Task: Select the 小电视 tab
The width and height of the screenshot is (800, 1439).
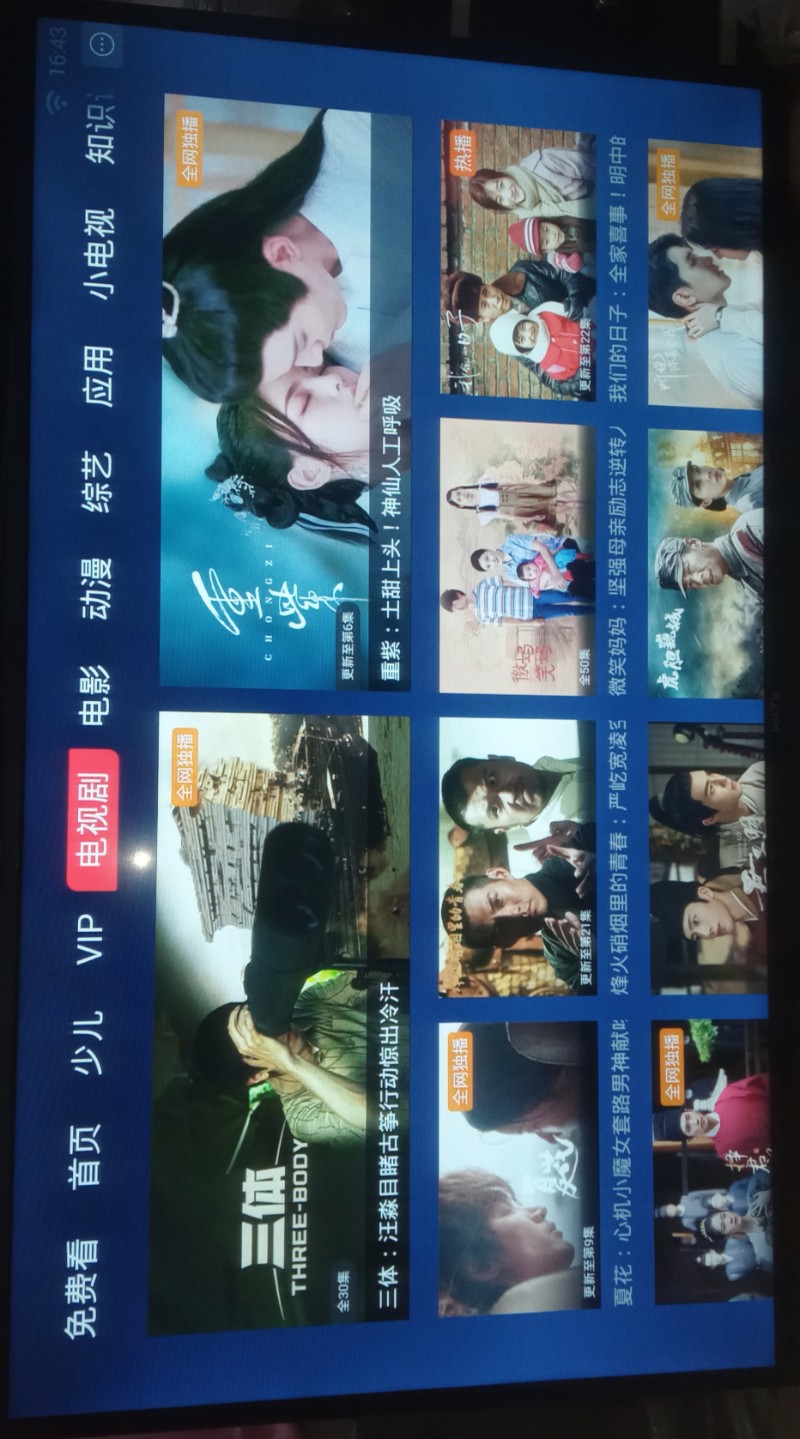Action: pyautogui.click(x=99, y=254)
